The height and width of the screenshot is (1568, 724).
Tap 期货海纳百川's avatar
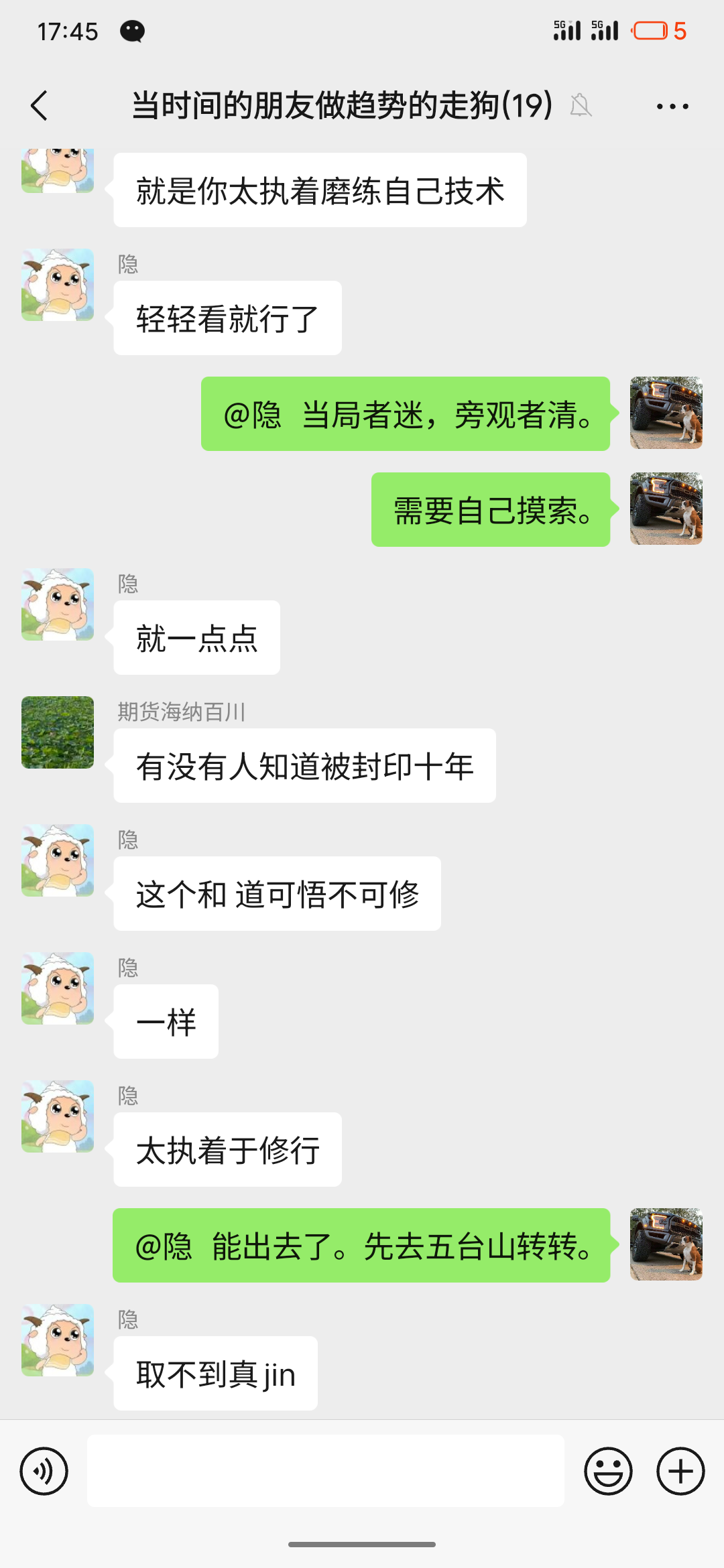click(57, 733)
